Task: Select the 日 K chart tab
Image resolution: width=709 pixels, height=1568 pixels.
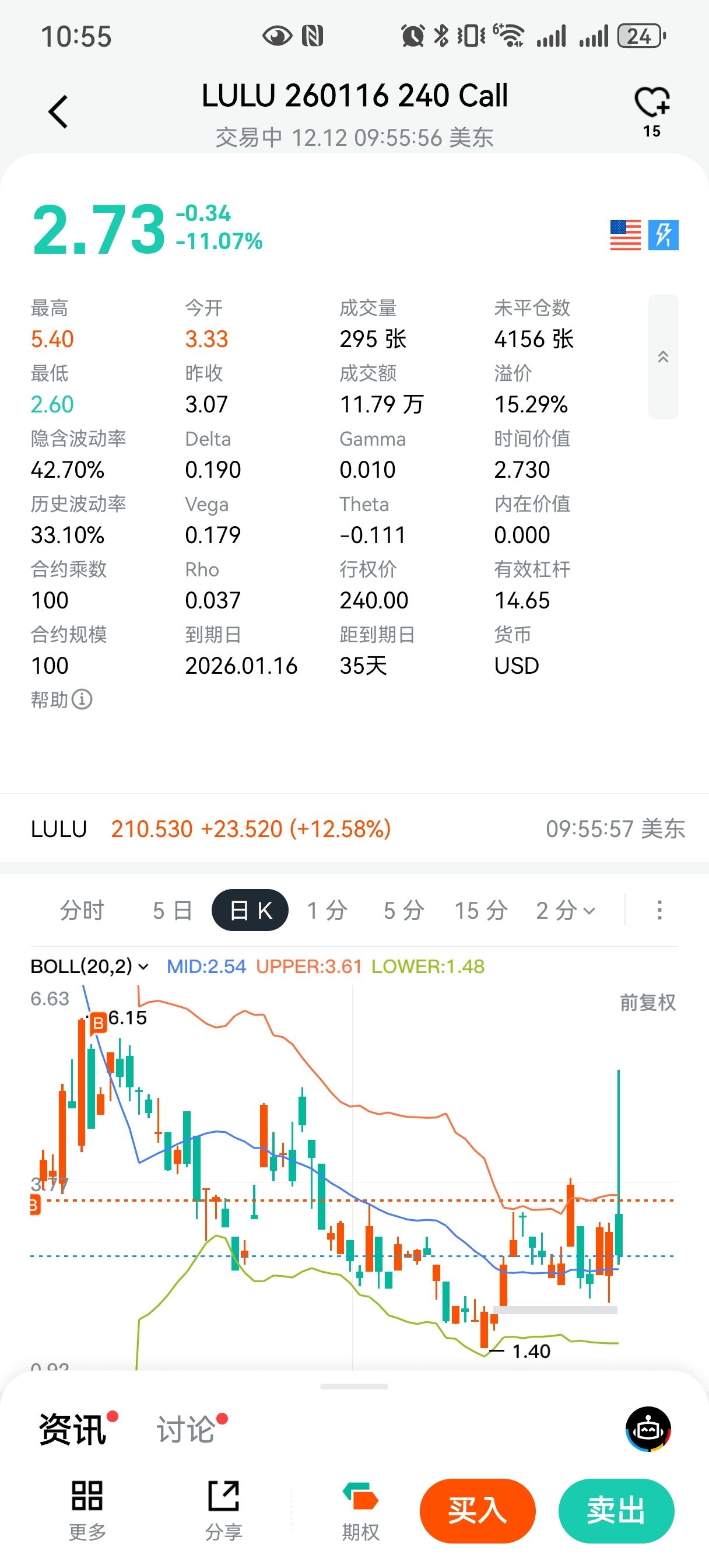Action: point(250,911)
